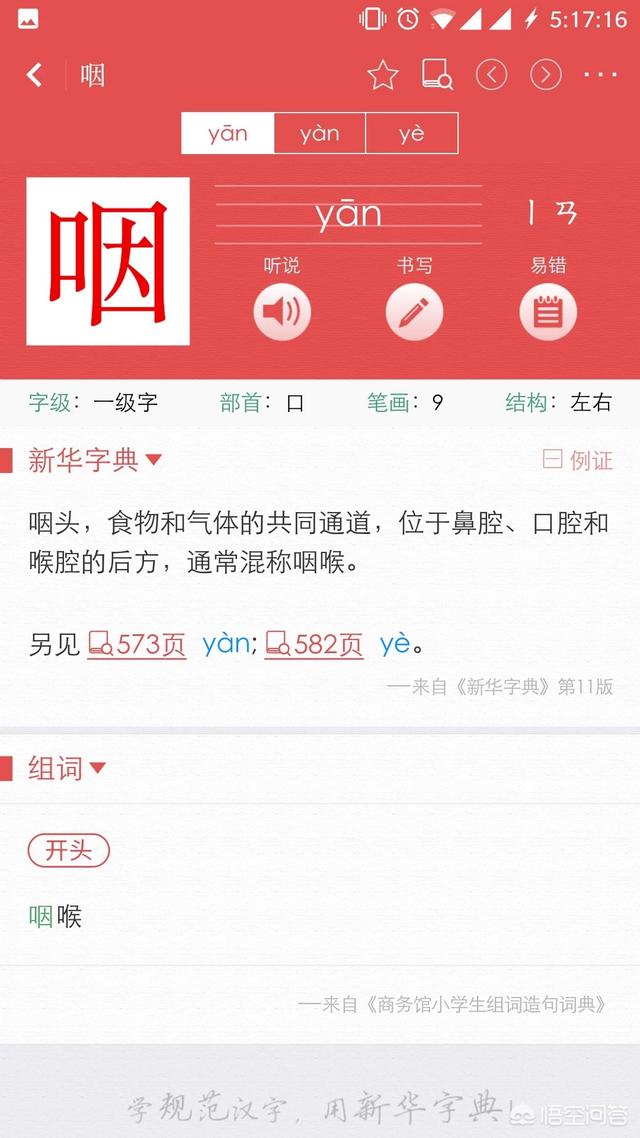Image resolution: width=640 pixels, height=1138 pixels.
Task: Select the 开头 word-position chip
Action: point(68,851)
